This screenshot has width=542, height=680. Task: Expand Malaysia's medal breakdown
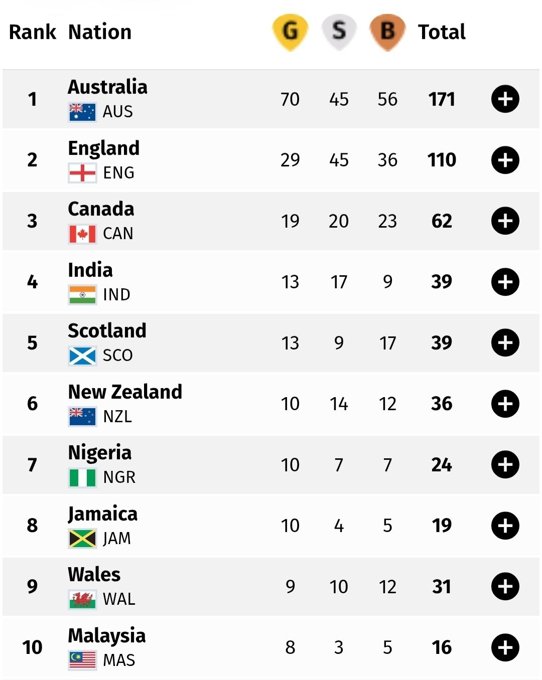point(505,647)
